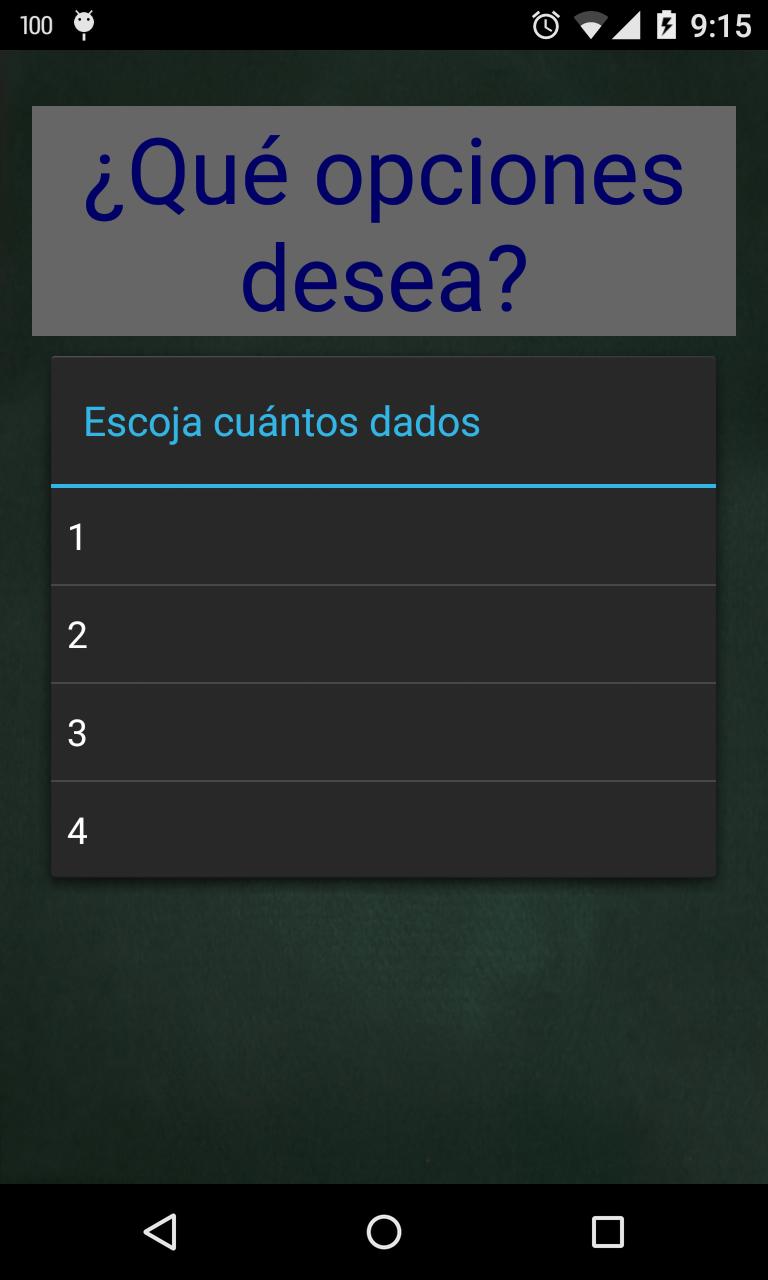The width and height of the screenshot is (768, 1280).
Task: Choose 2 dice option
Action: pyautogui.click(x=383, y=635)
